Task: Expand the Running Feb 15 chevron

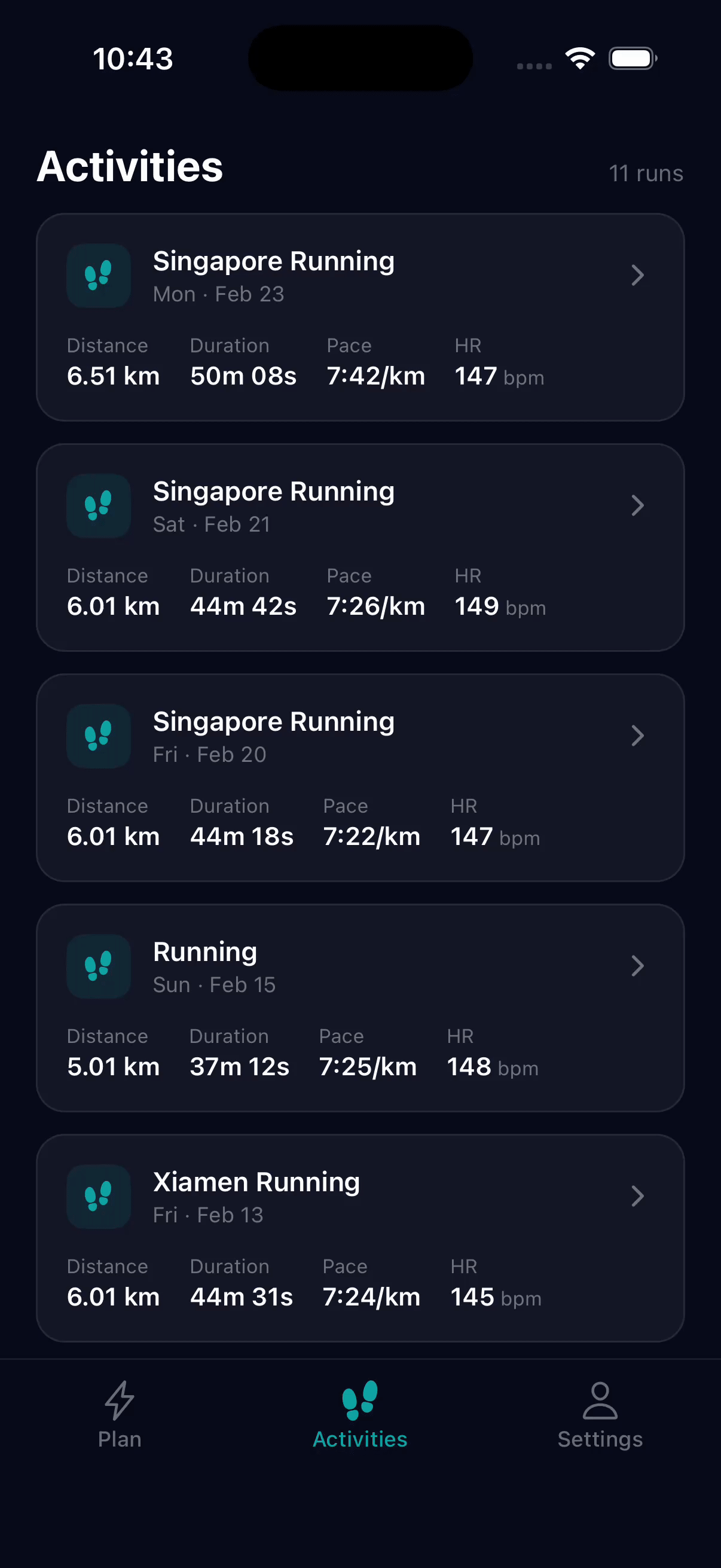Action: click(638, 966)
